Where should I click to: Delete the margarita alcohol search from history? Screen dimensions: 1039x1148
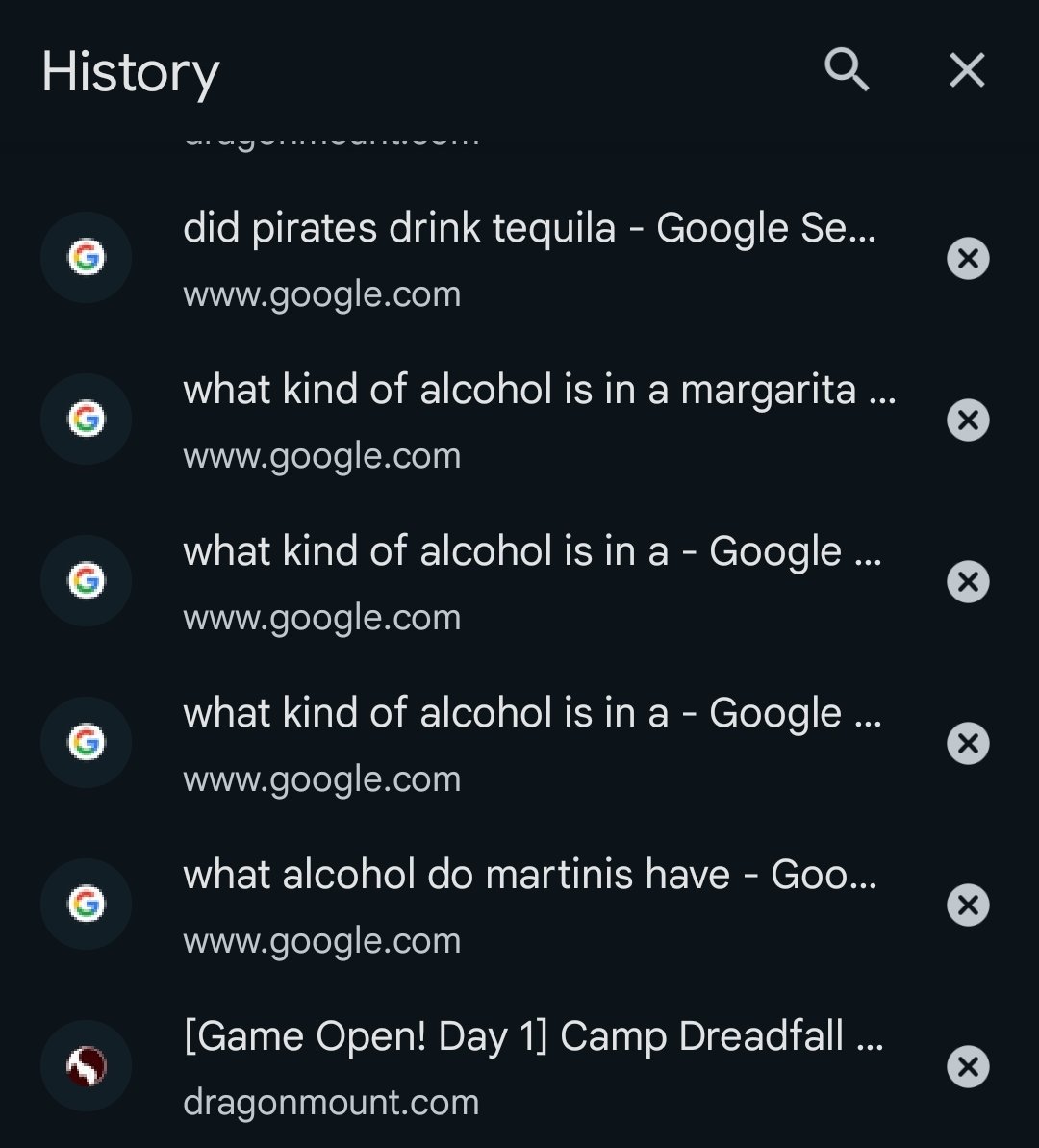pyautogui.click(x=968, y=421)
